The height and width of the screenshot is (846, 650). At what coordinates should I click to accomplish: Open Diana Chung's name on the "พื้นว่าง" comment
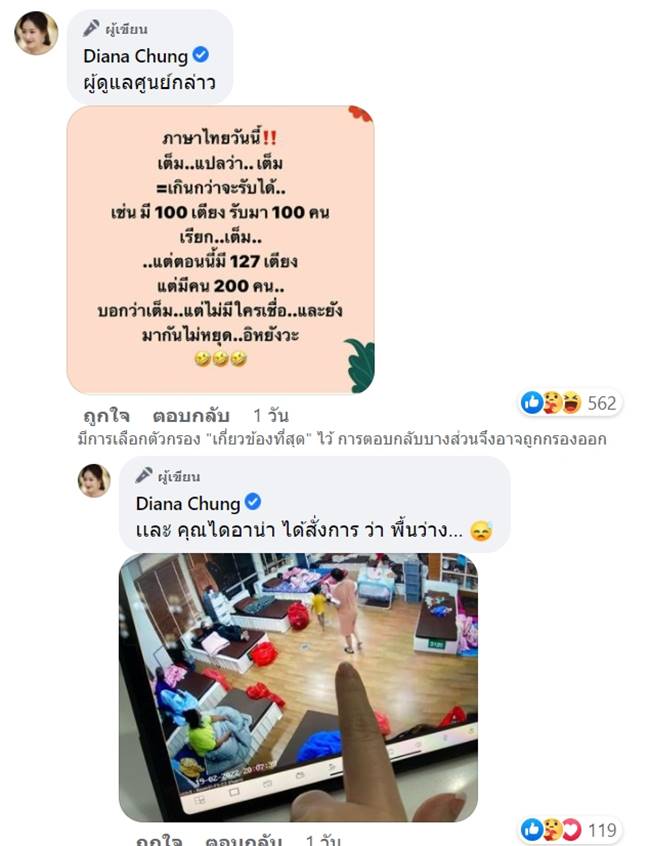point(187,502)
